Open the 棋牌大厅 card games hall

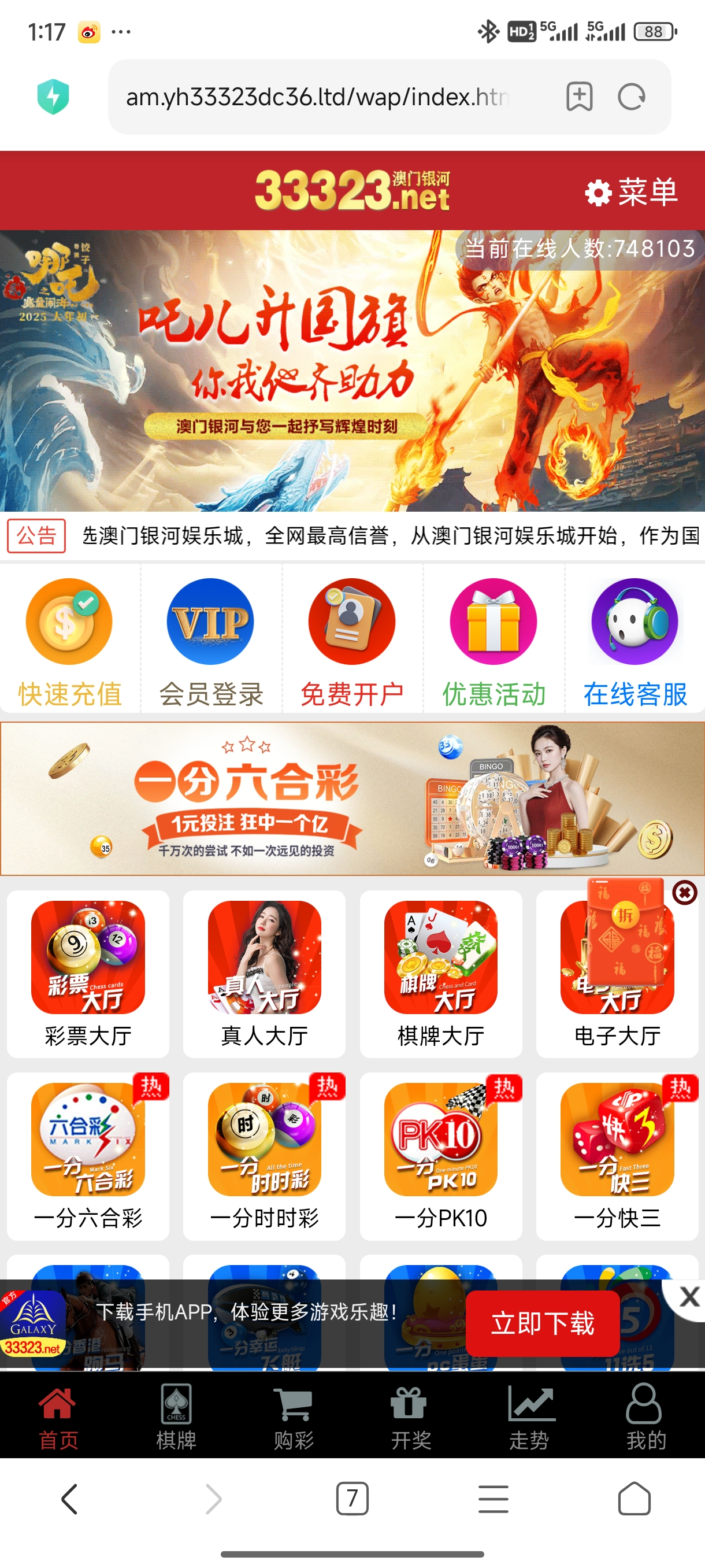point(440,974)
